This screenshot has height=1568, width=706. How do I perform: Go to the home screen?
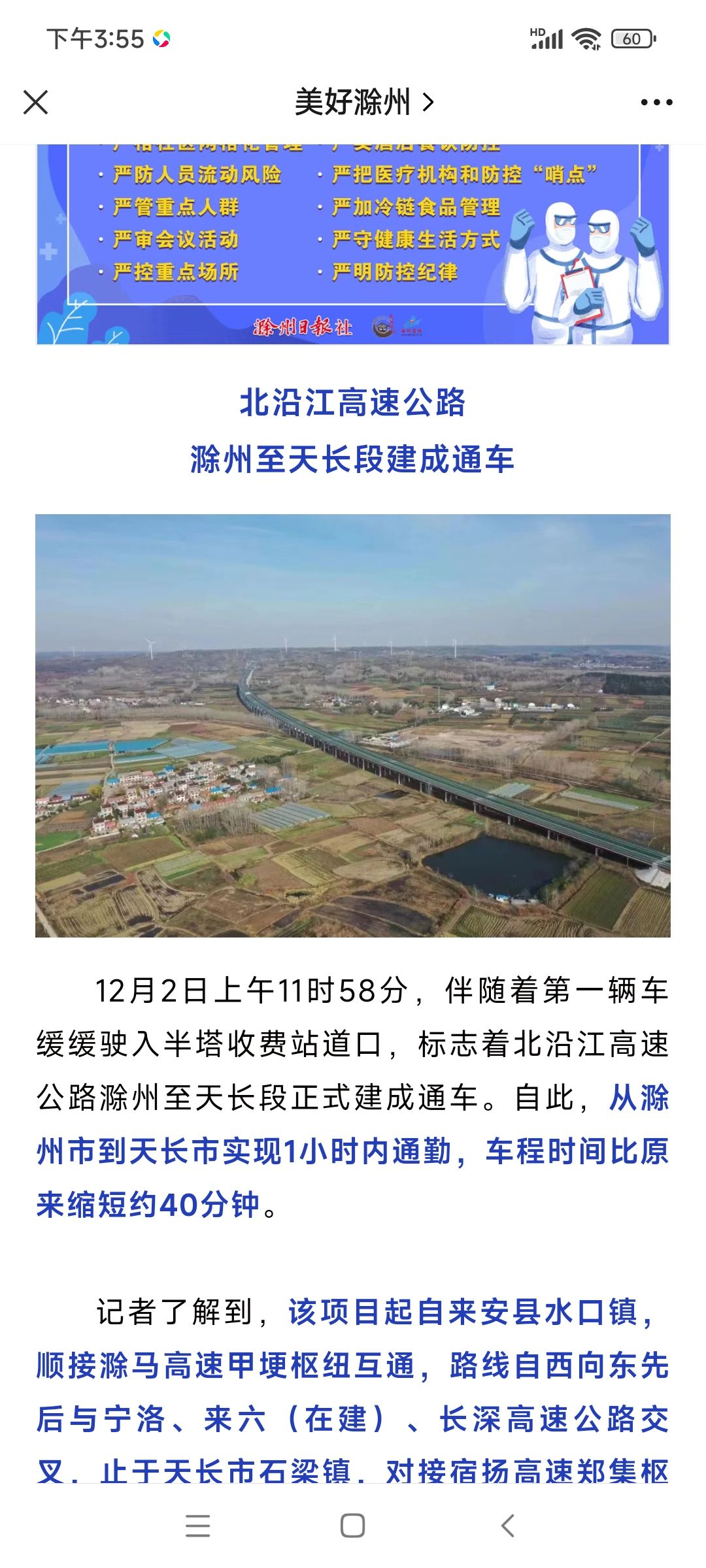[x=352, y=1526]
